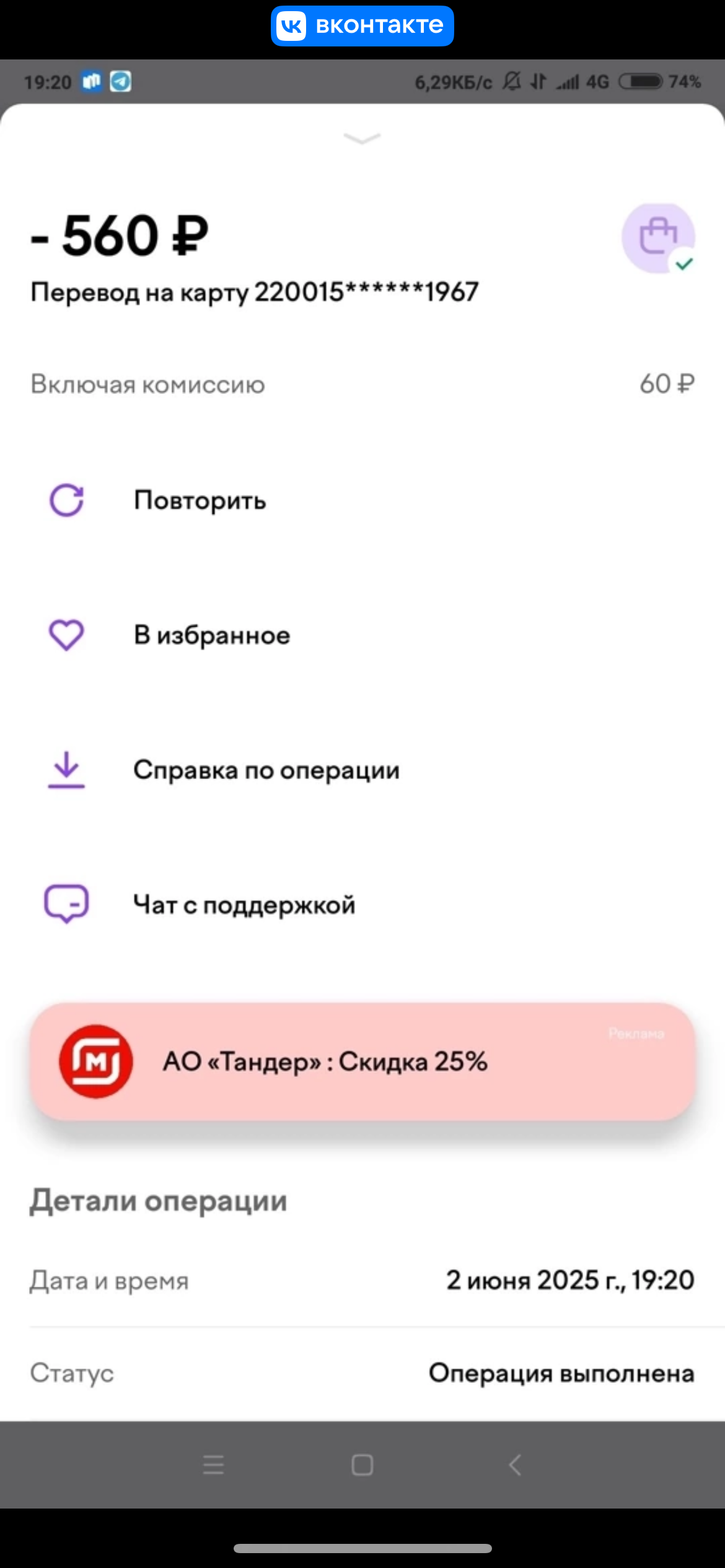
Task: Repeat the transfer with Повторить
Action: point(362,500)
